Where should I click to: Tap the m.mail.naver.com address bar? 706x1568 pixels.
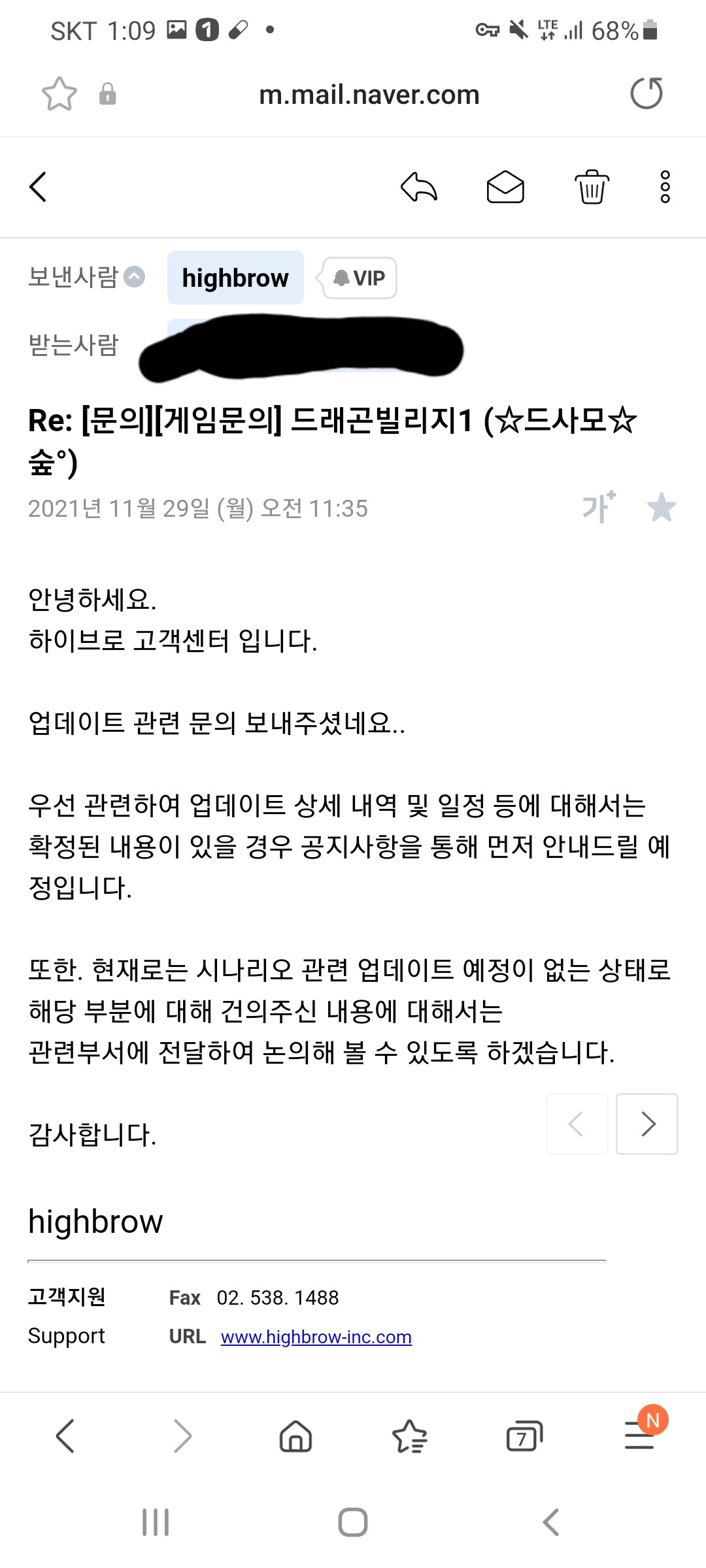369,95
